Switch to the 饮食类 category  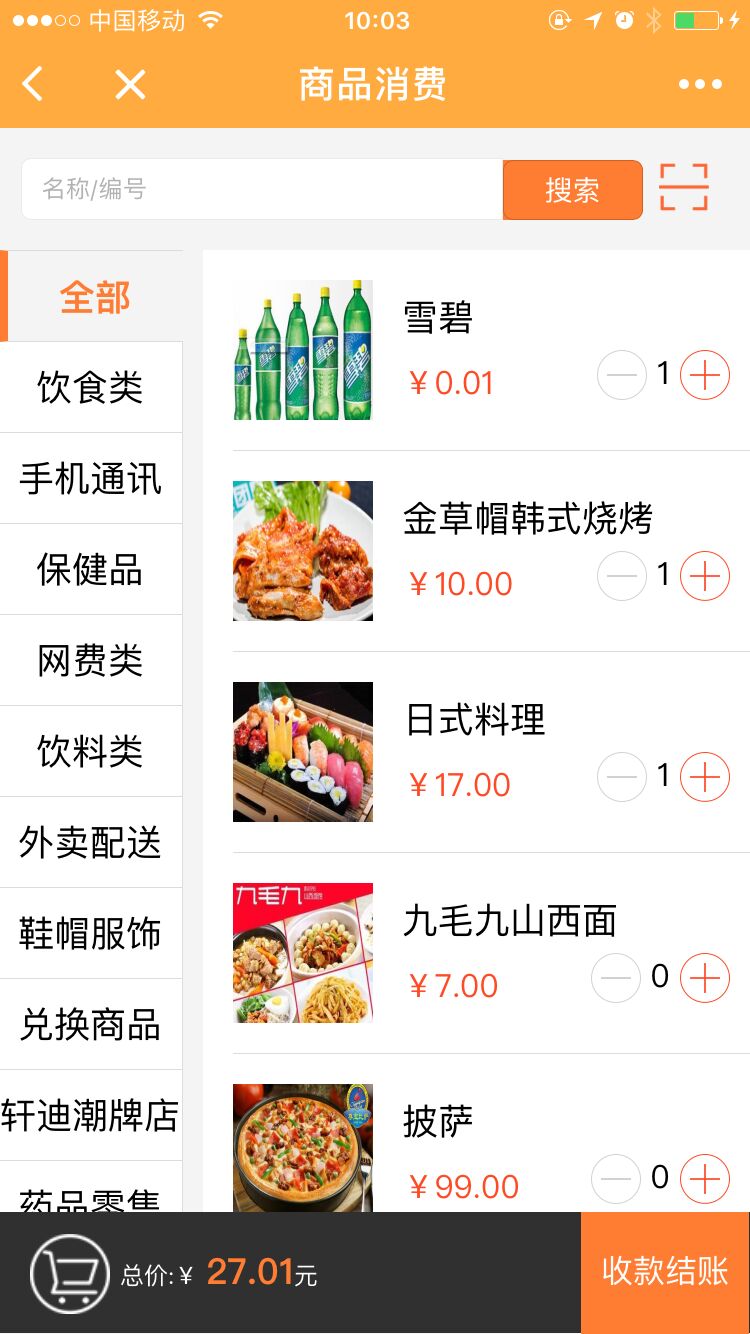coord(91,387)
